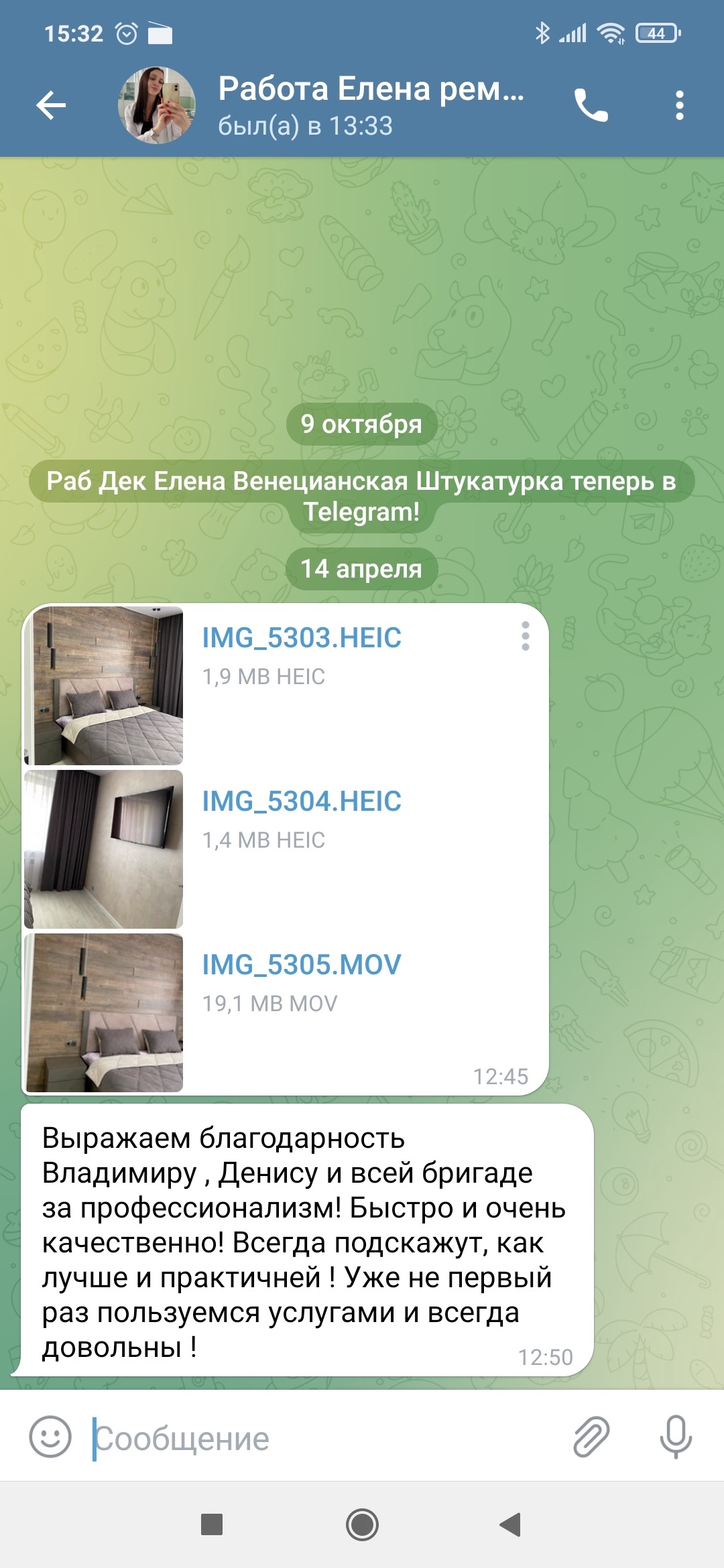Open file IMG_5304.HEIC
This screenshot has height=1568, width=724.
(104, 849)
